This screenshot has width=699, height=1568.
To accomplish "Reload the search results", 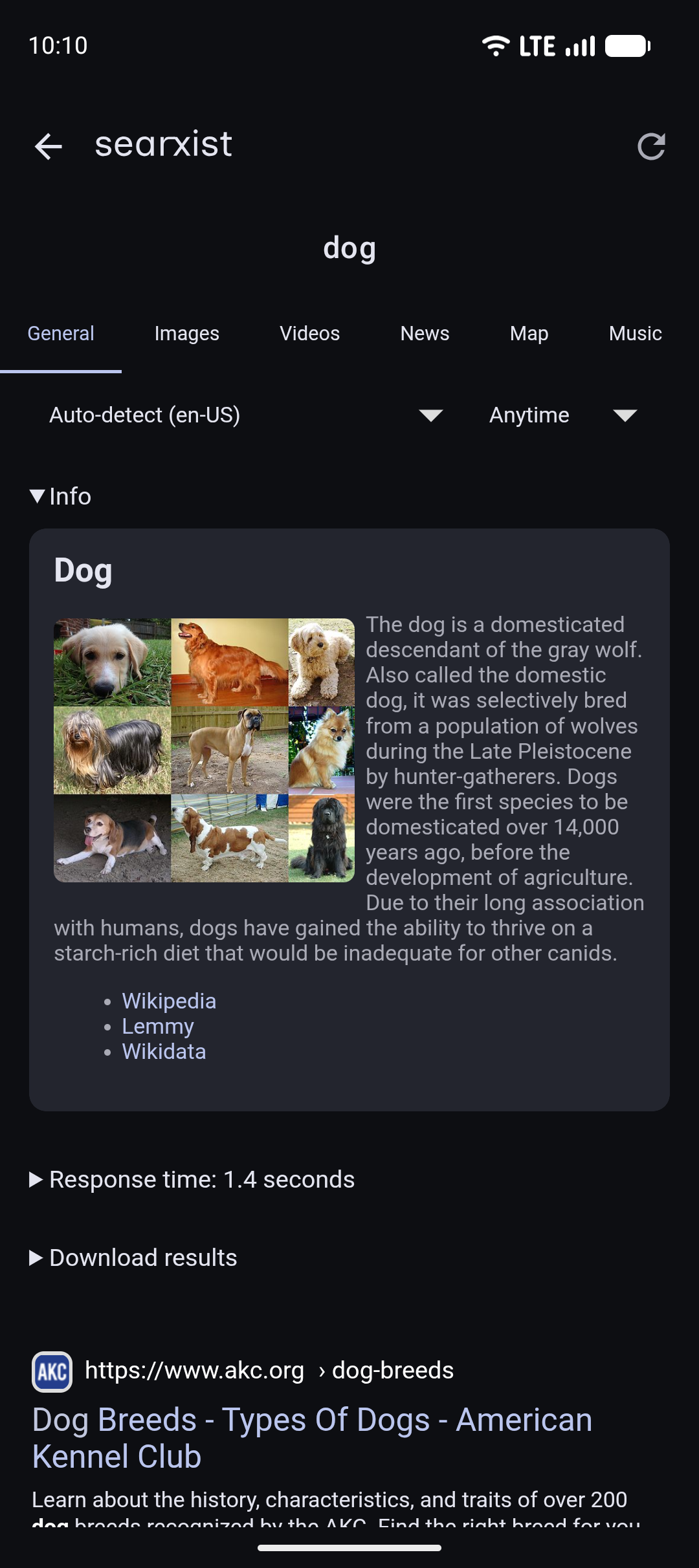I will (x=650, y=146).
